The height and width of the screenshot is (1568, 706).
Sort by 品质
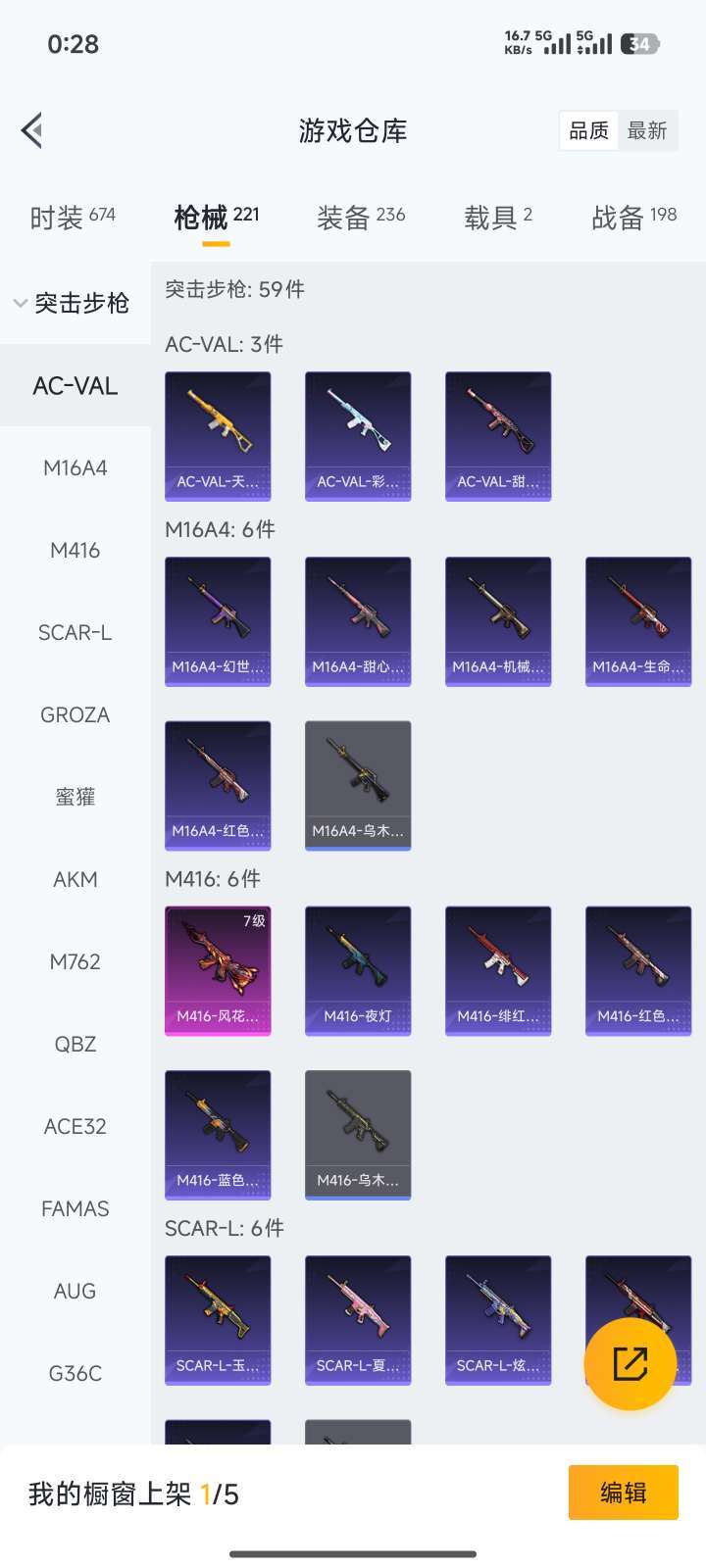coord(589,130)
